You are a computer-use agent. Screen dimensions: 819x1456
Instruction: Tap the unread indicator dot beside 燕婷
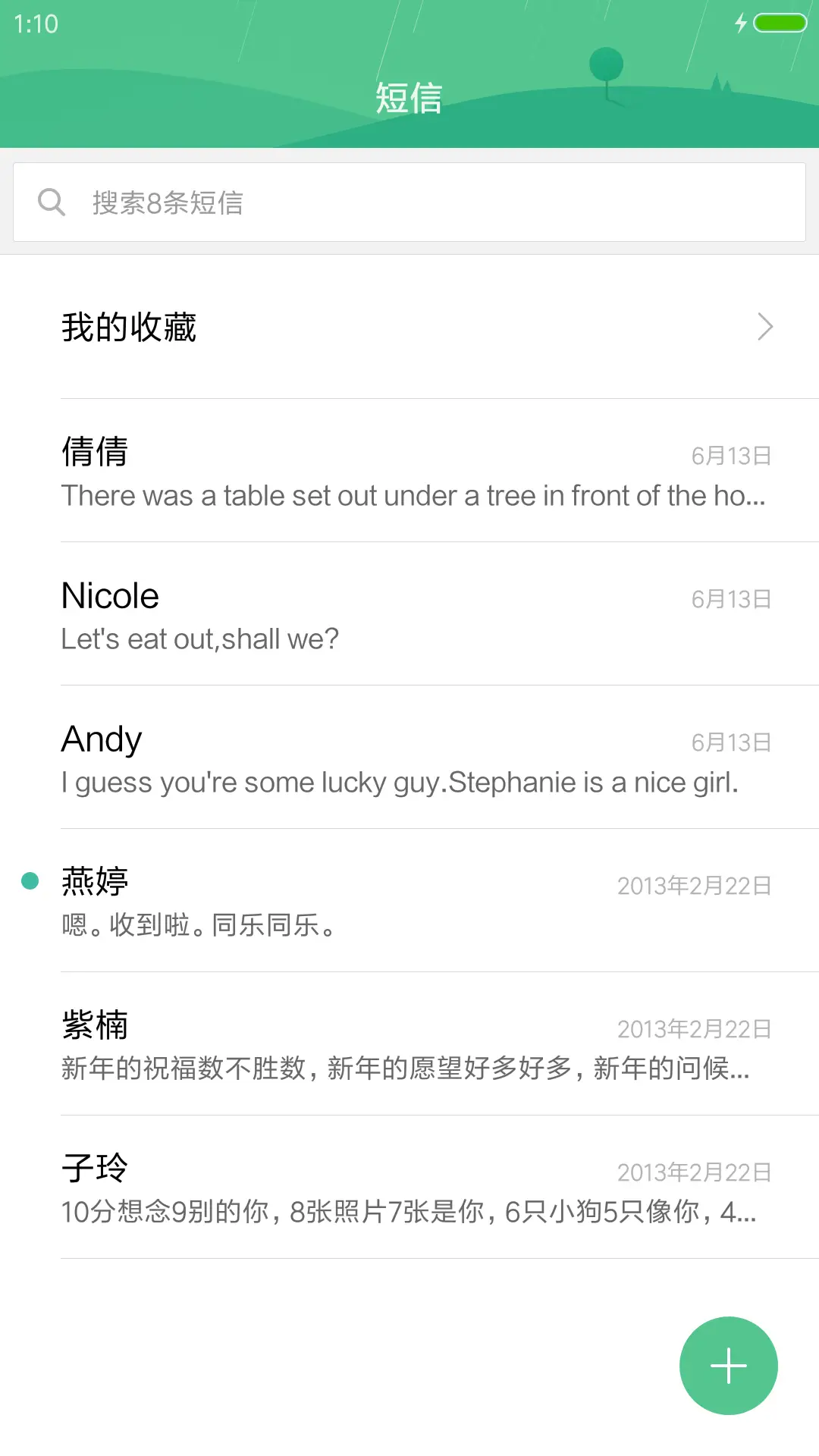pyautogui.click(x=30, y=881)
